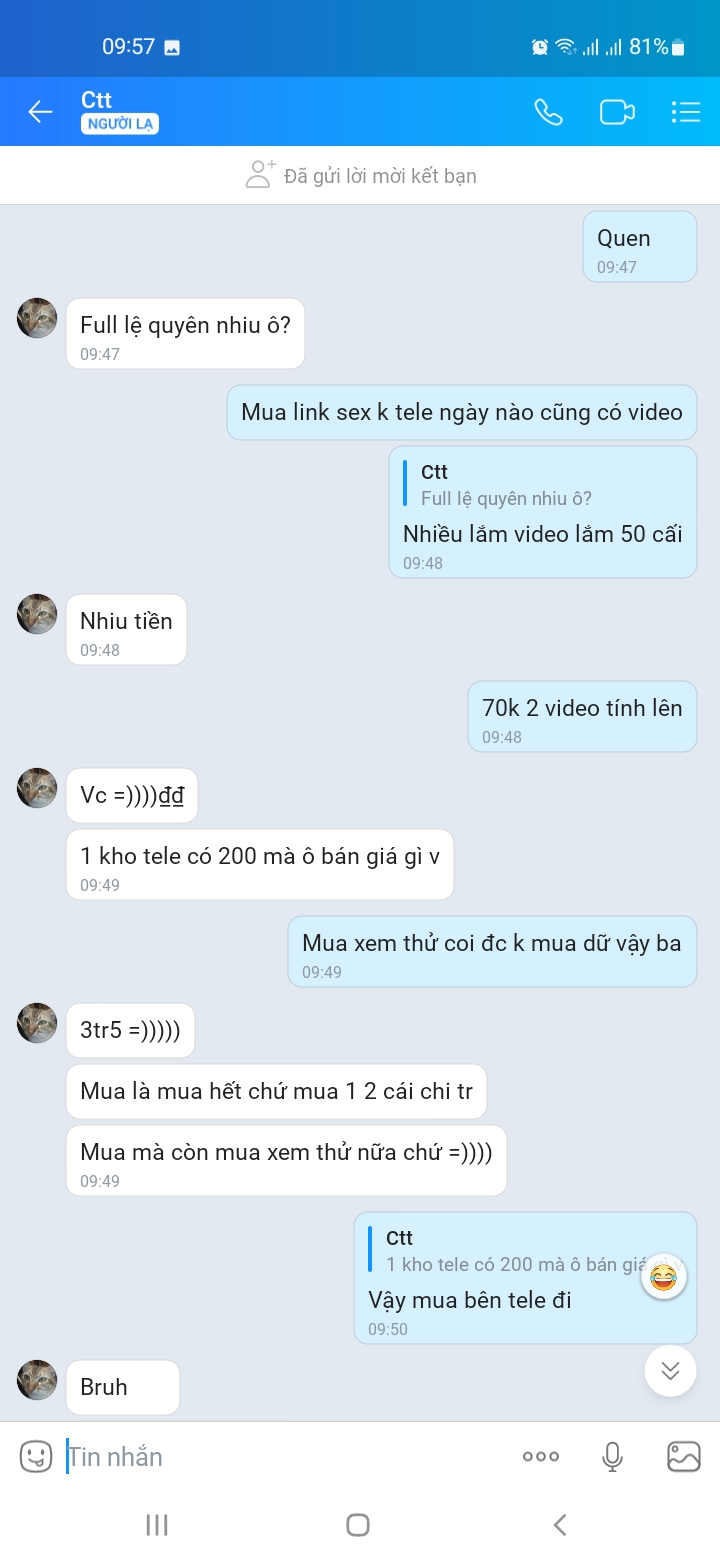Start a video call with Ctt
This screenshot has height=1560, width=720.
pyautogui.click(x=617, y=112)
